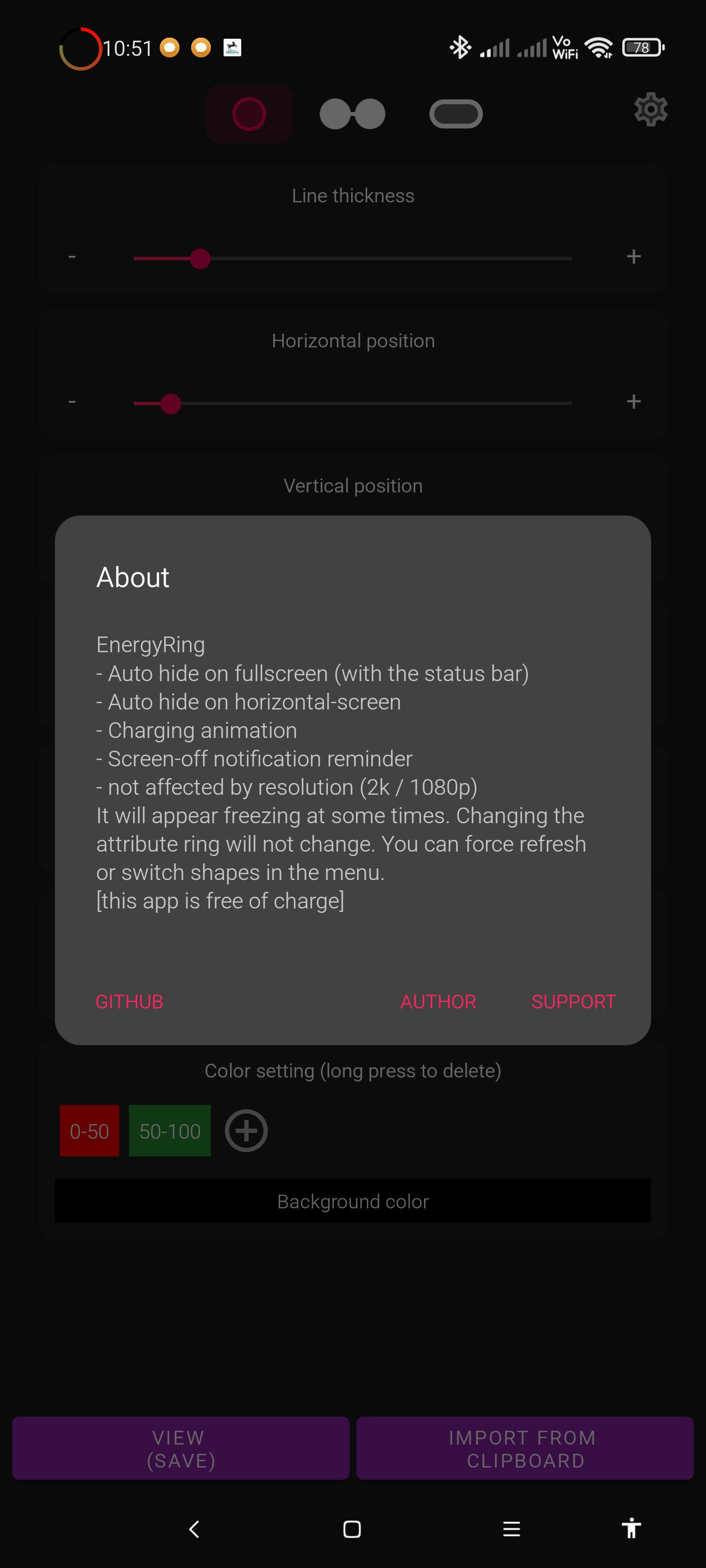Viewport: 706px width, 1568px height.
Task: Decrease line thickness with minus
Action: (x=72, y=256)
